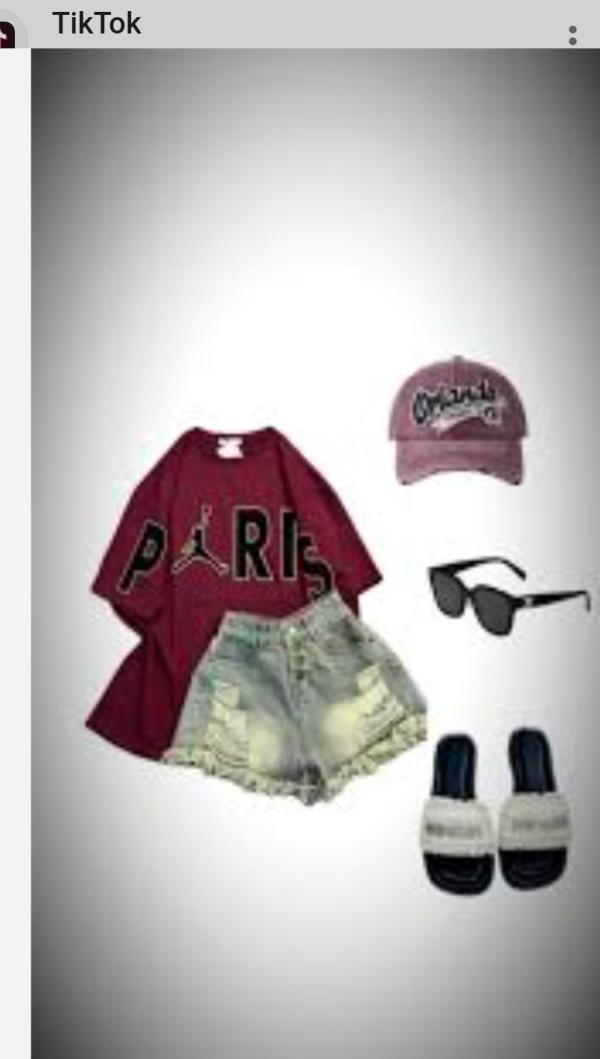Open the TikTok outfit image
Viewport: 600px width, 1059px height.
[316, 553]
